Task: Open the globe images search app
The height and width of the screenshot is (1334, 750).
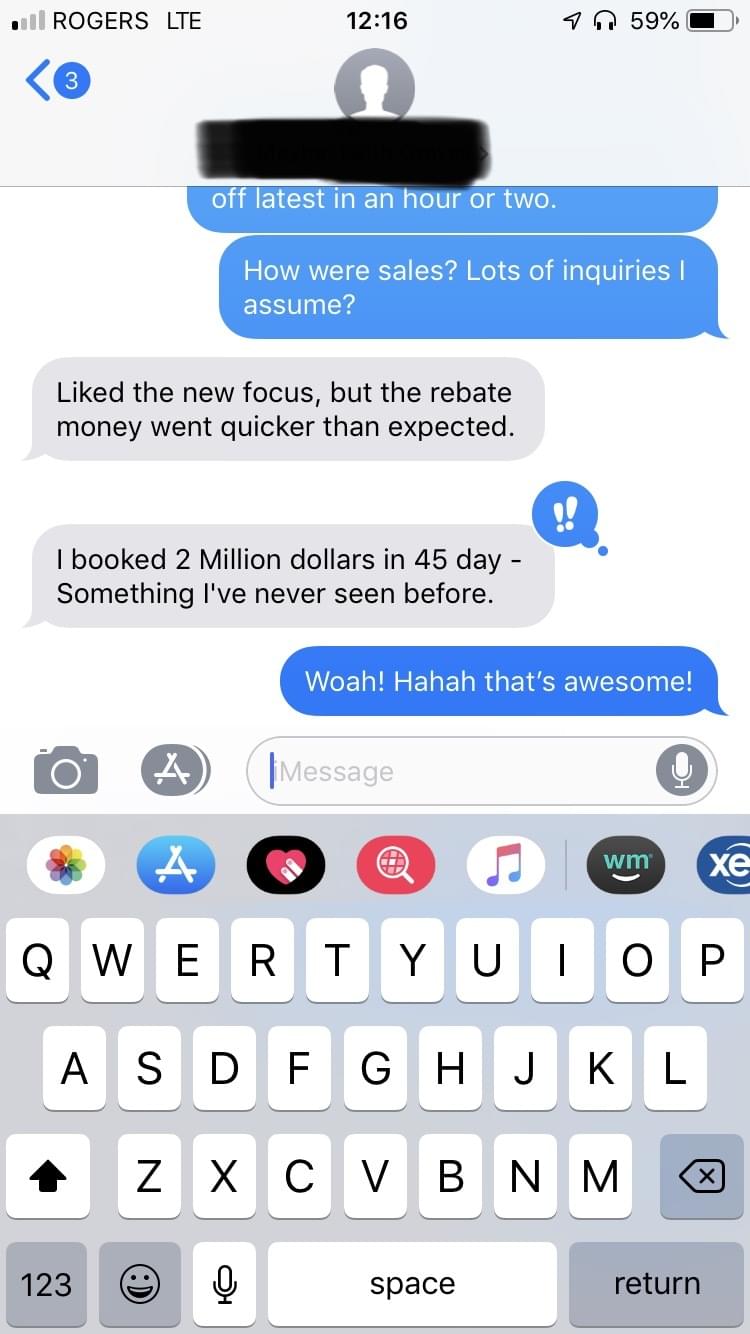Action: pyautogui.click(x=396, y=864)
